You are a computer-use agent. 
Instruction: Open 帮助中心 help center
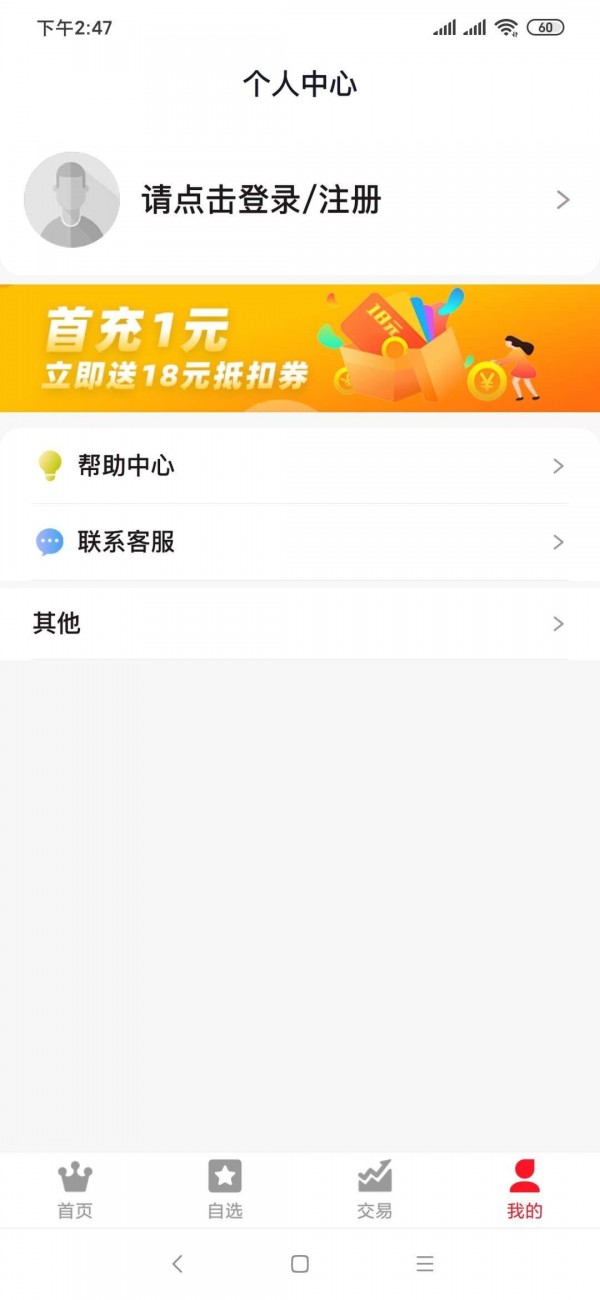(300, 466)
